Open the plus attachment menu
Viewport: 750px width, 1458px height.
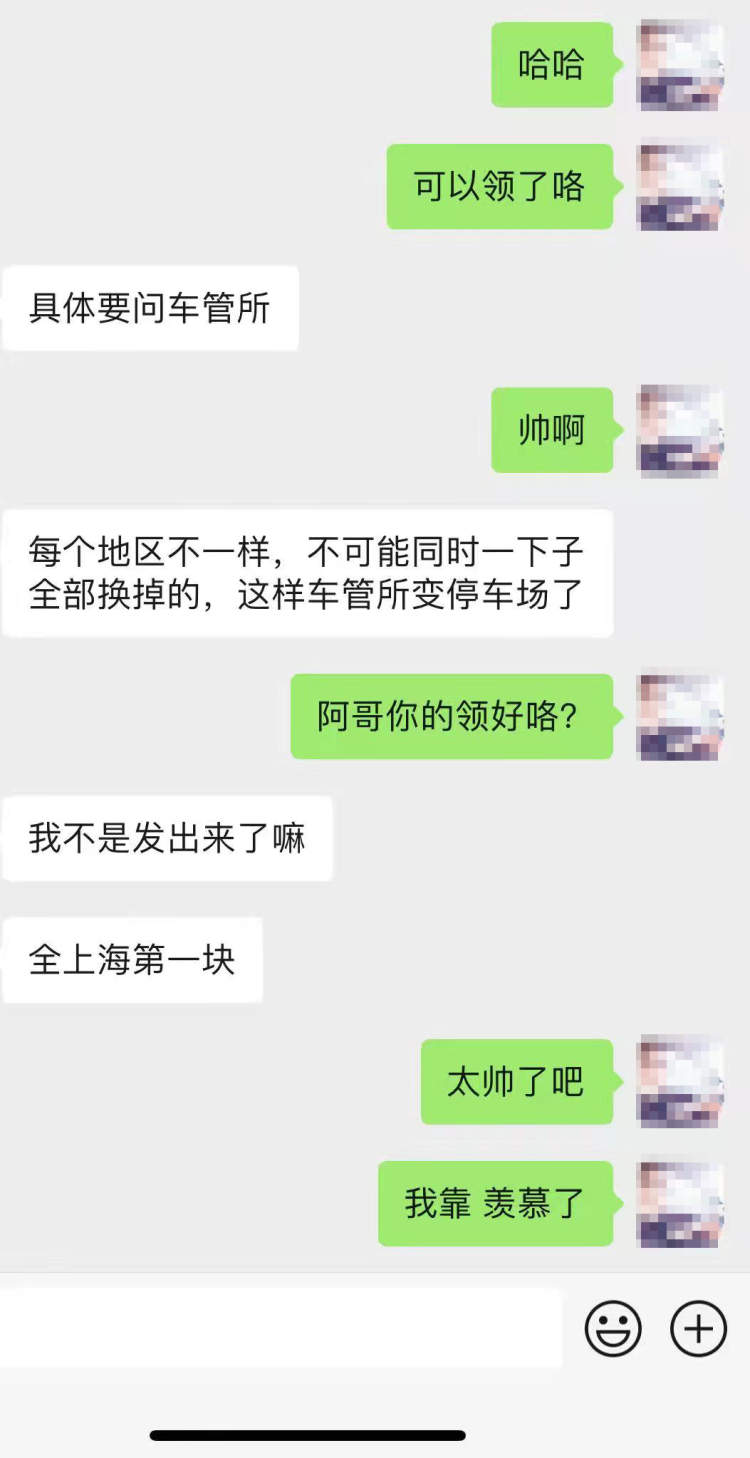(x=698, y=1329)
